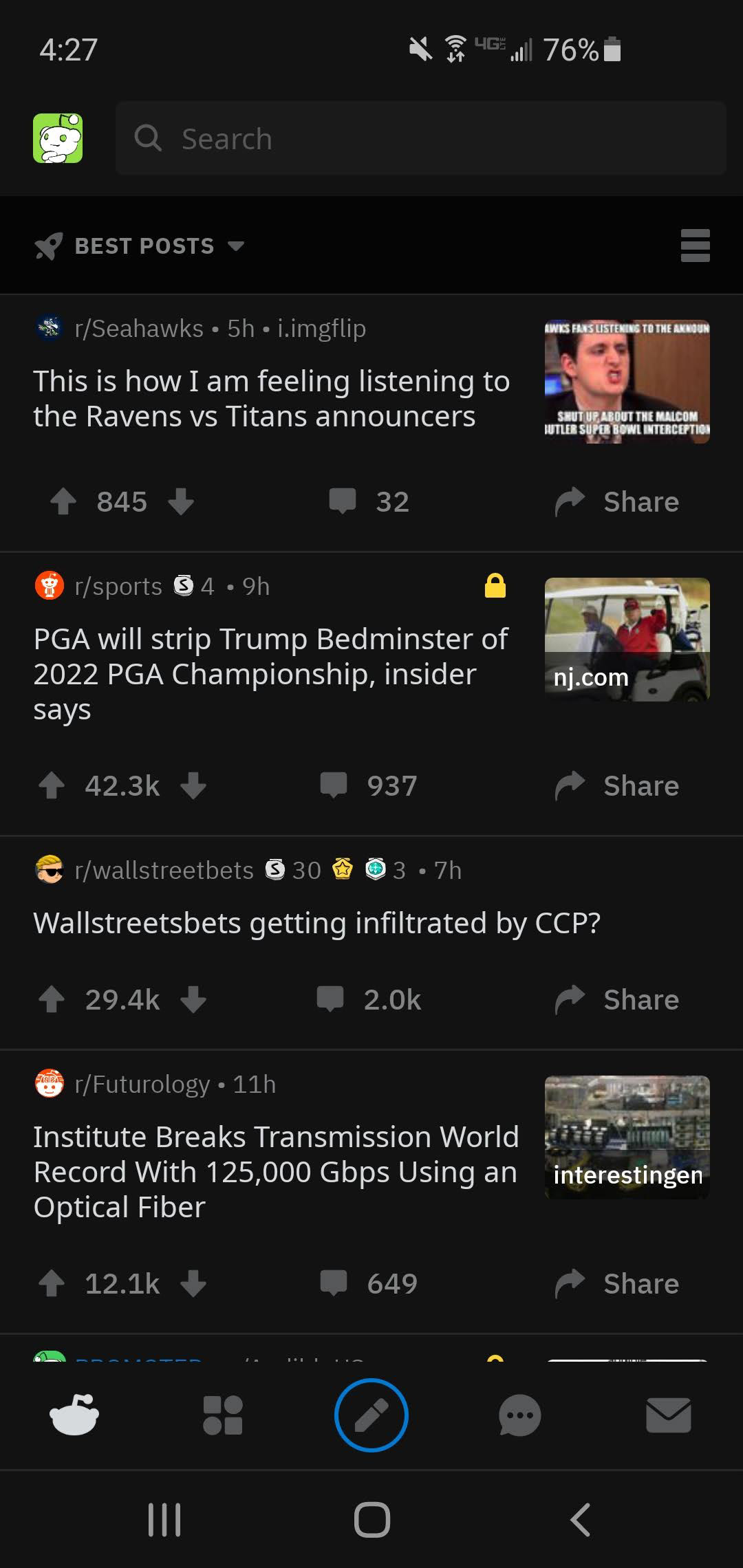Create a new post with pencil button
Image resolution: width=743 pixels, height=1568 pixels.
[x=371, y=1415]
